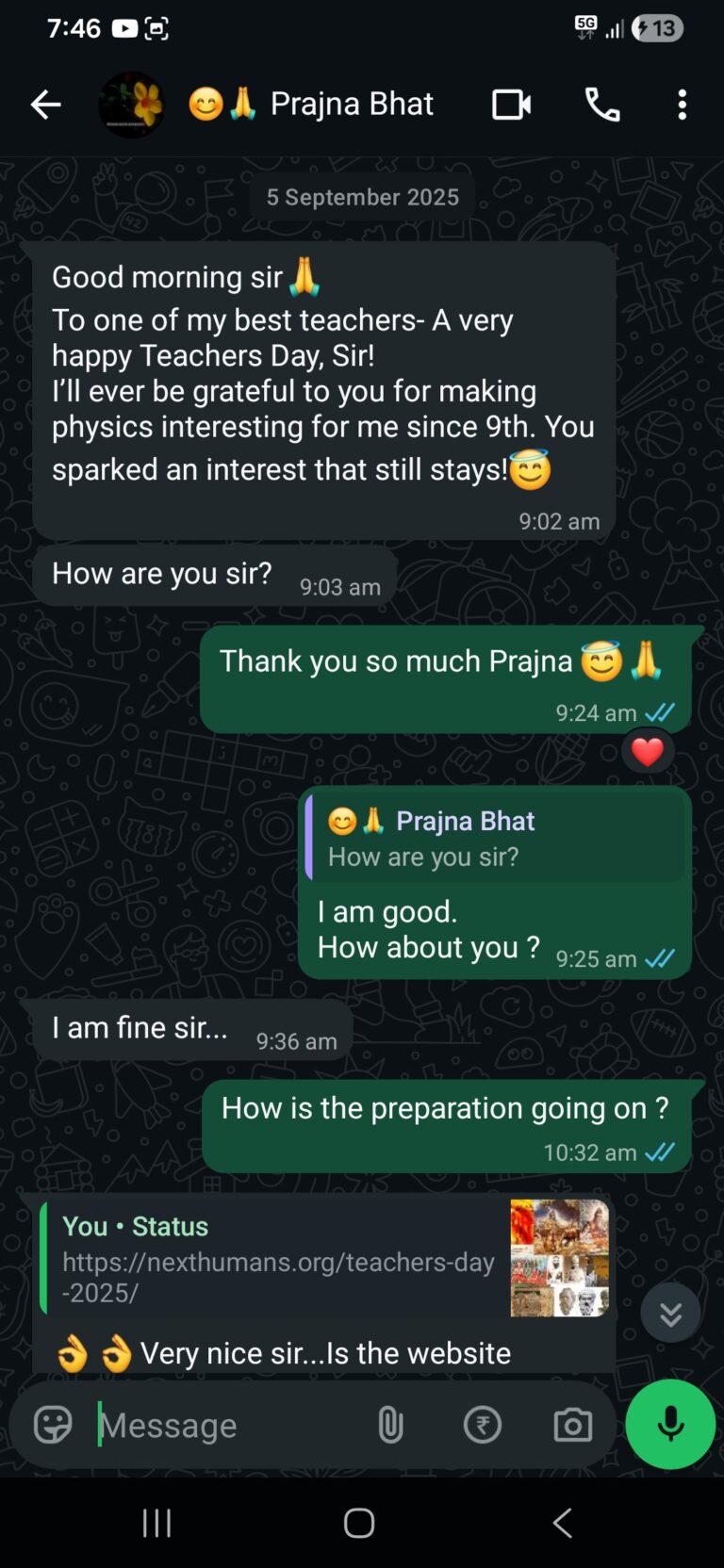
Task: Open the camera to send a photo
Action: tap(572, 1425)
